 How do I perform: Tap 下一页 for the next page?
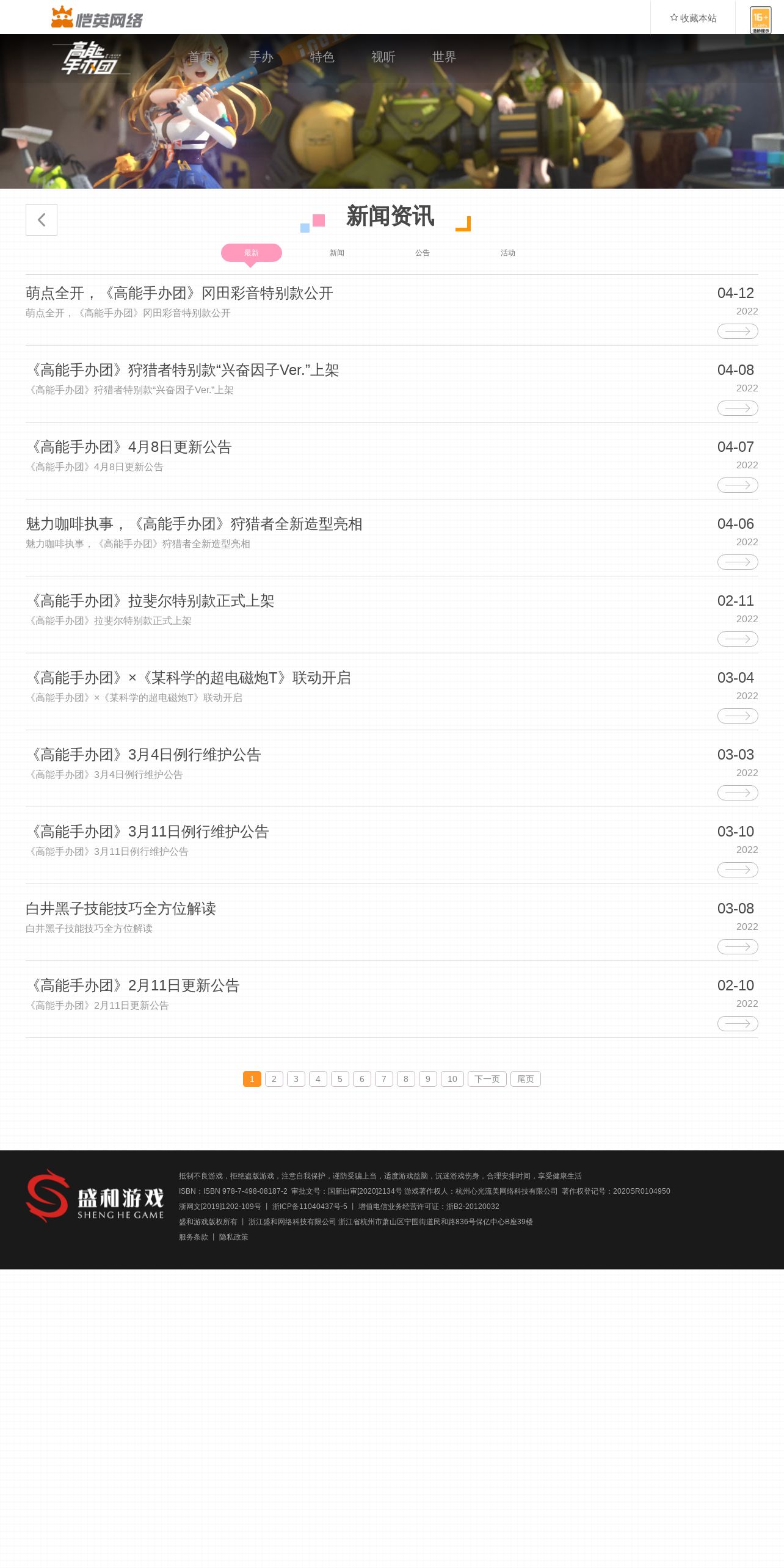click(487, 1079)
